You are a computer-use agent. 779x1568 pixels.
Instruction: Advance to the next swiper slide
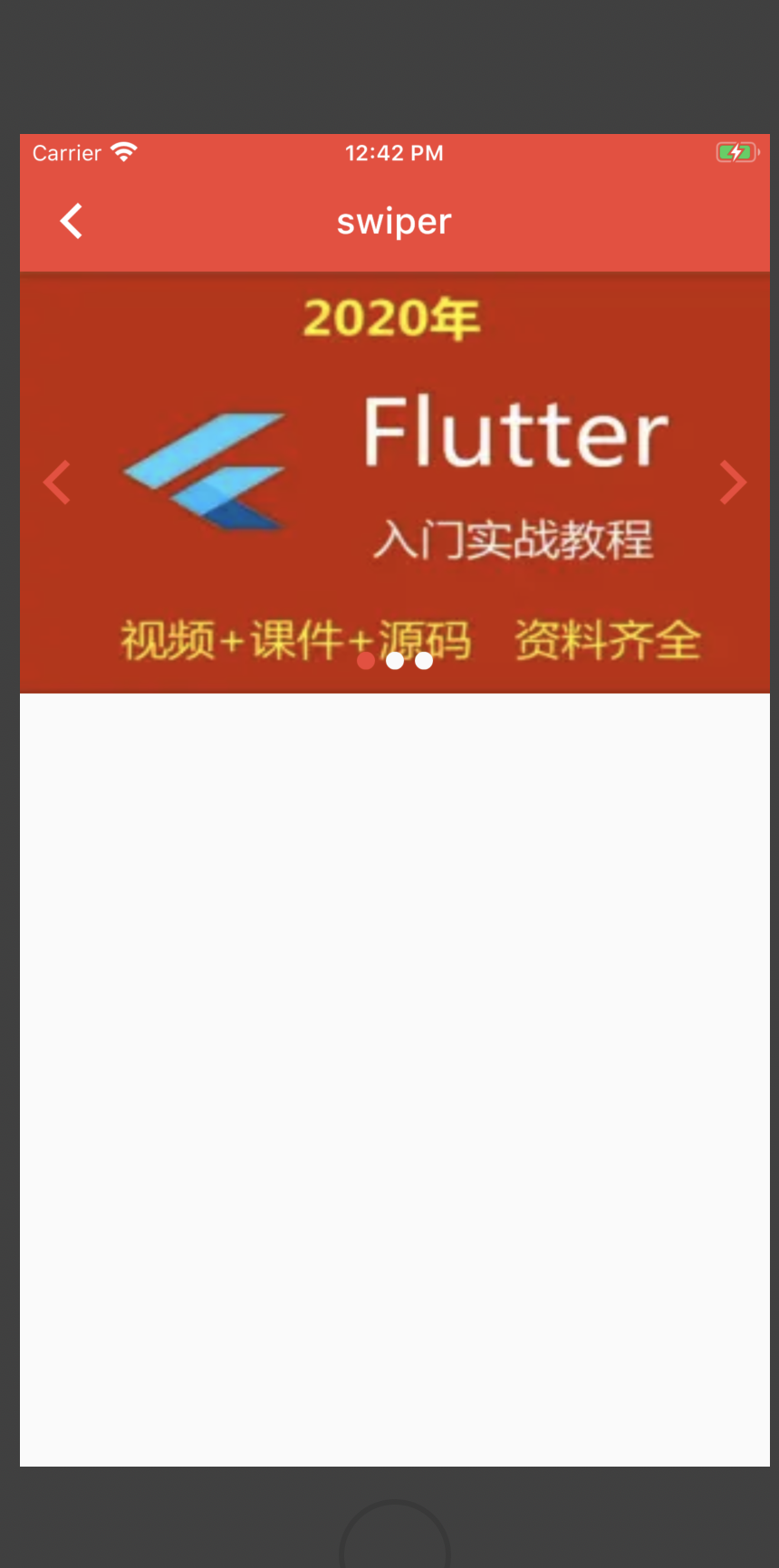pos(732,482)
